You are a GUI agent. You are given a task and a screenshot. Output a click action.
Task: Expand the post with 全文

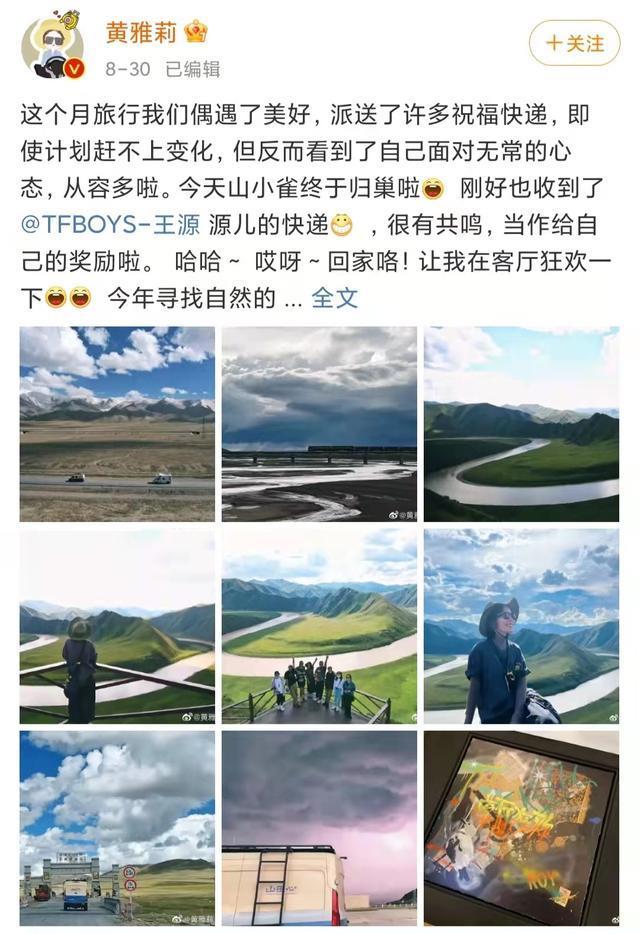point(334,297)
